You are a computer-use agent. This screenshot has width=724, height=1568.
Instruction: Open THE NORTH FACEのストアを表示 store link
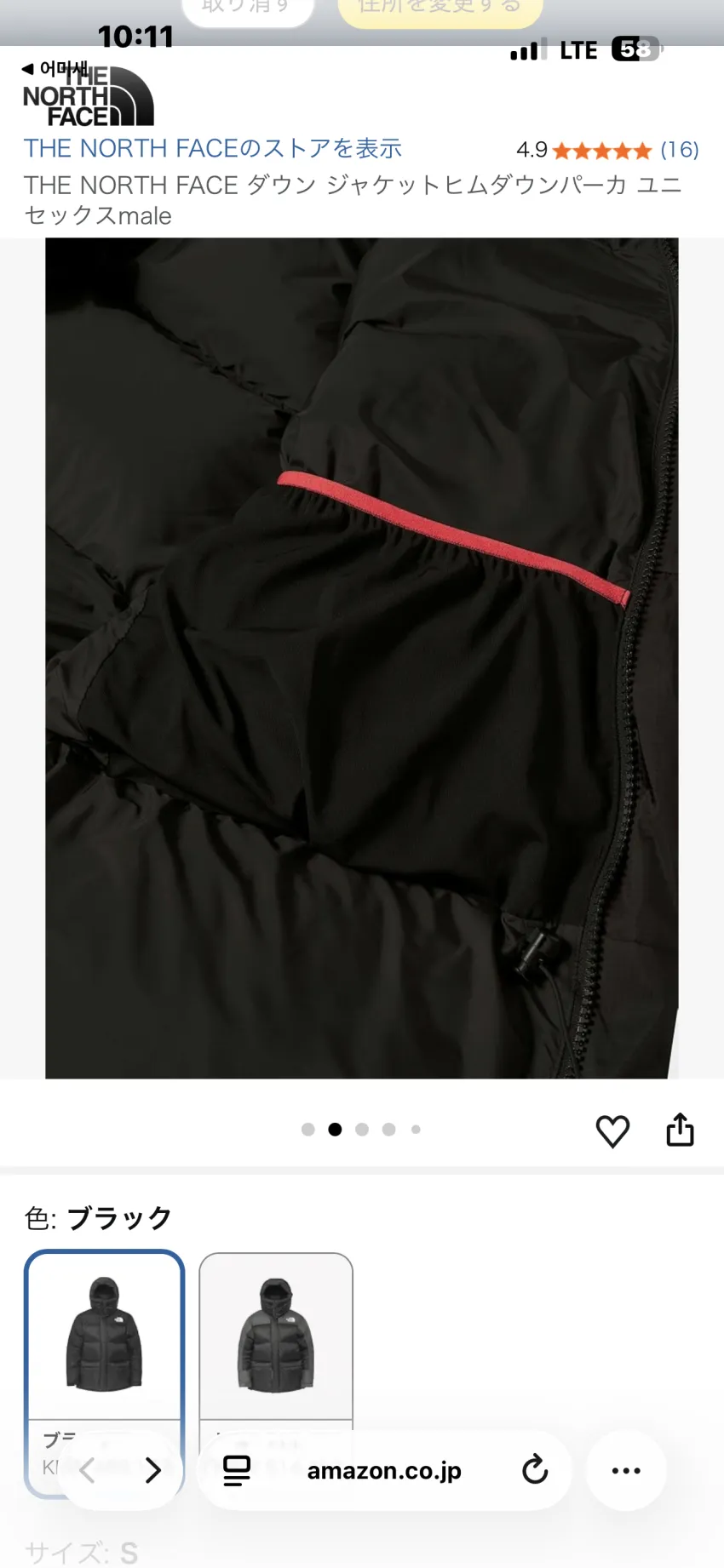(x=212, y=149)
